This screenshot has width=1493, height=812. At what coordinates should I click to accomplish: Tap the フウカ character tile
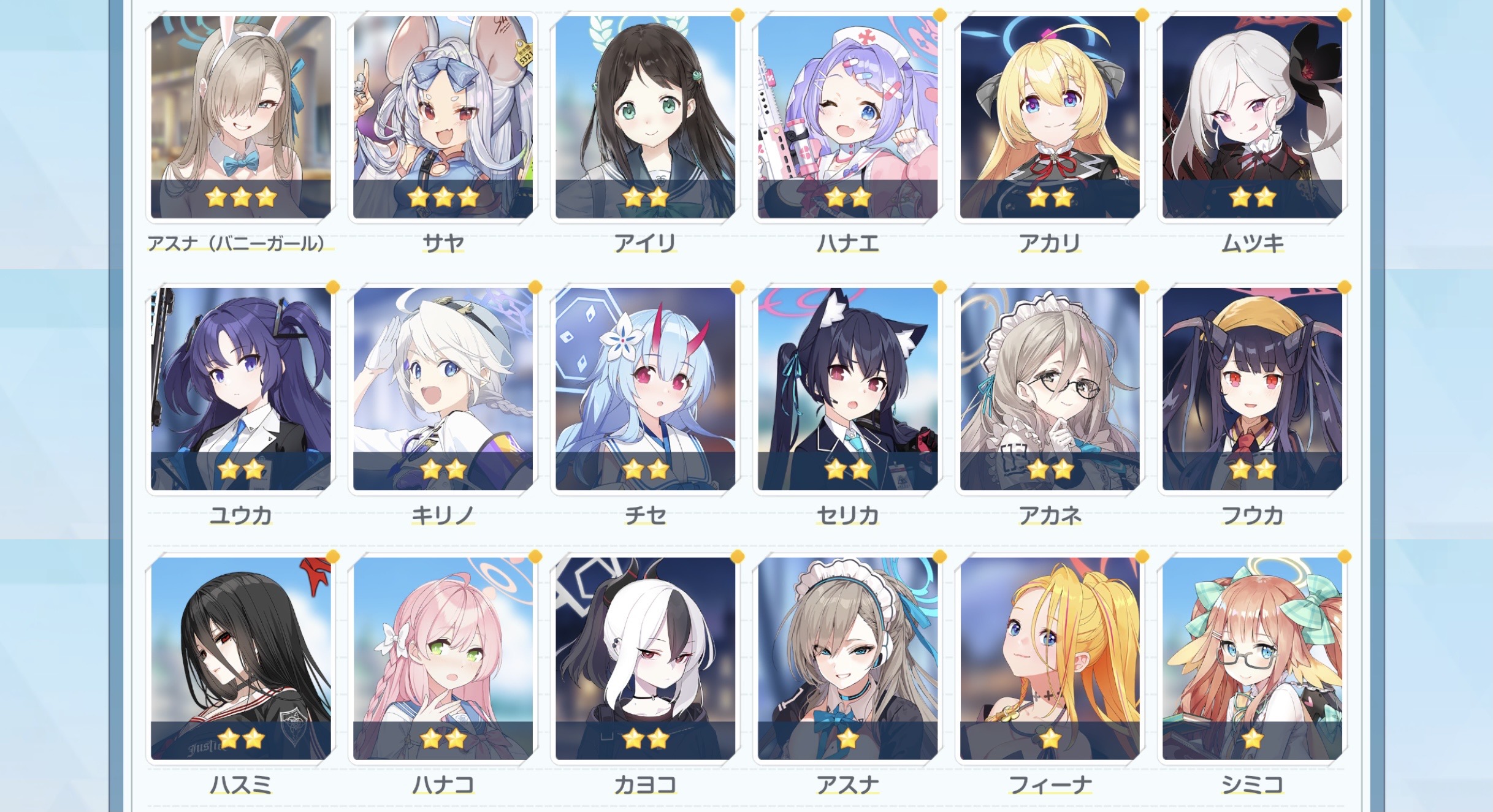coord(1252,389)
